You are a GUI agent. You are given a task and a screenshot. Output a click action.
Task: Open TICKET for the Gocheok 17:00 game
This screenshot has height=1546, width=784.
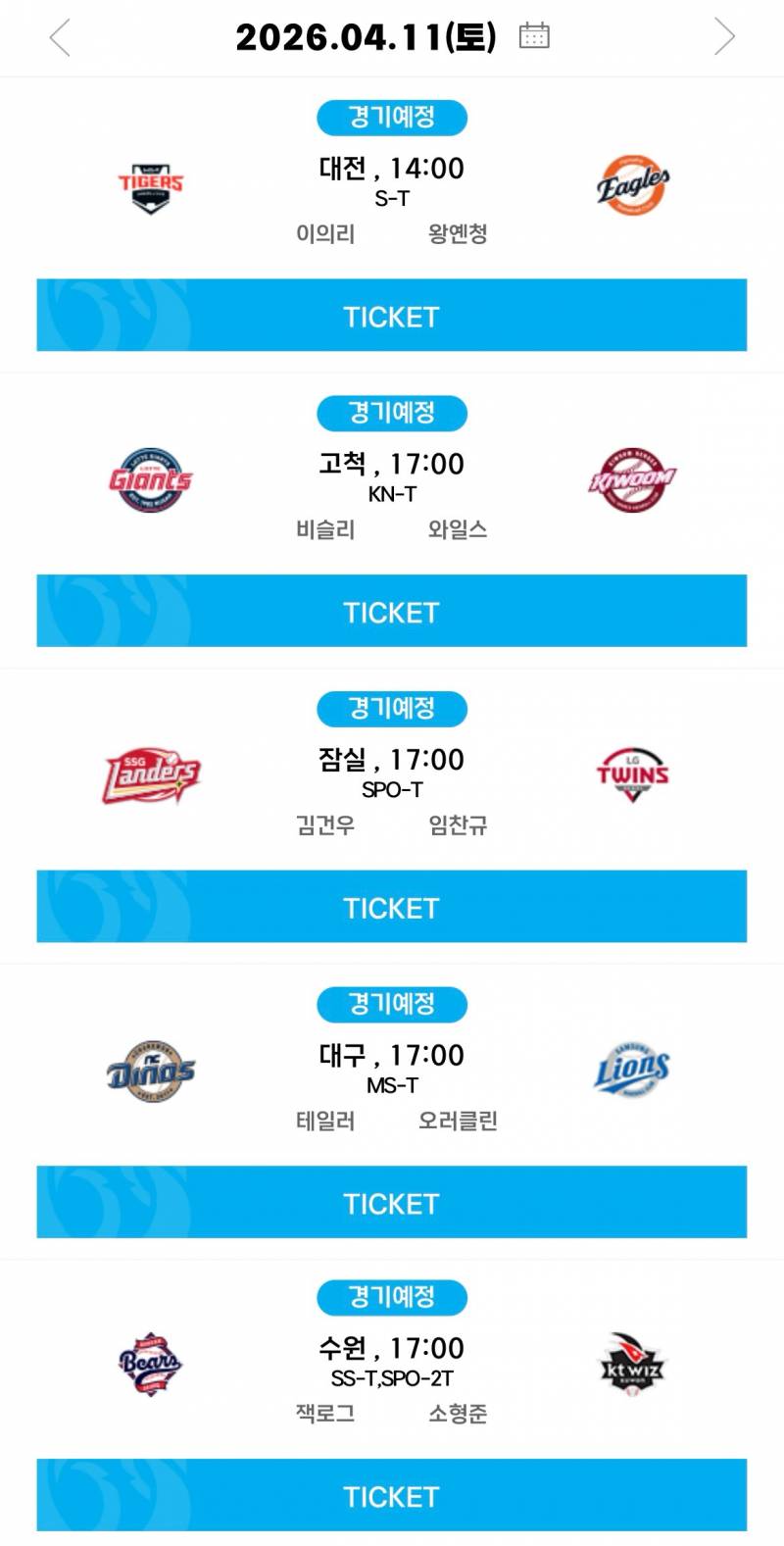392,611
